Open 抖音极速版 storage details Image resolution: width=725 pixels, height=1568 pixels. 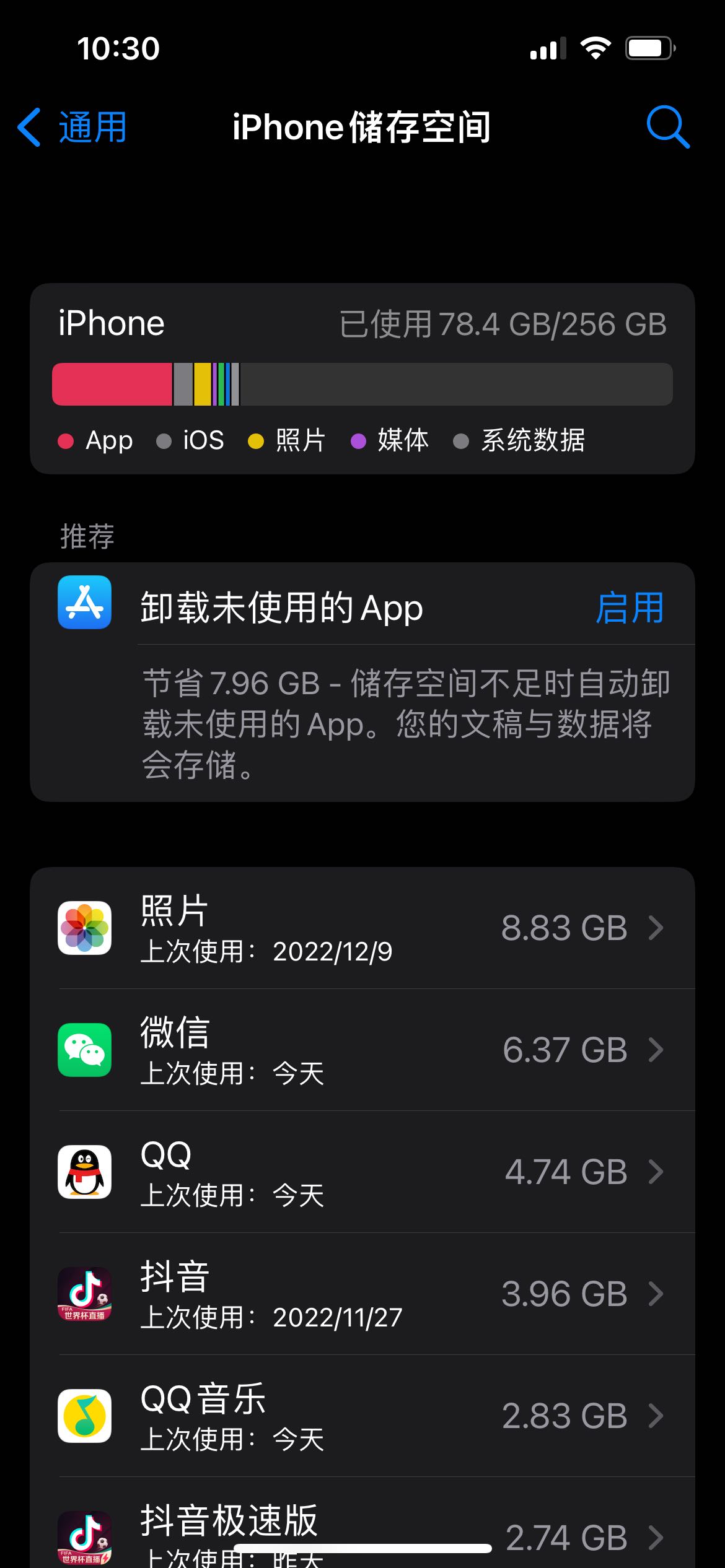pos(362,1523)
